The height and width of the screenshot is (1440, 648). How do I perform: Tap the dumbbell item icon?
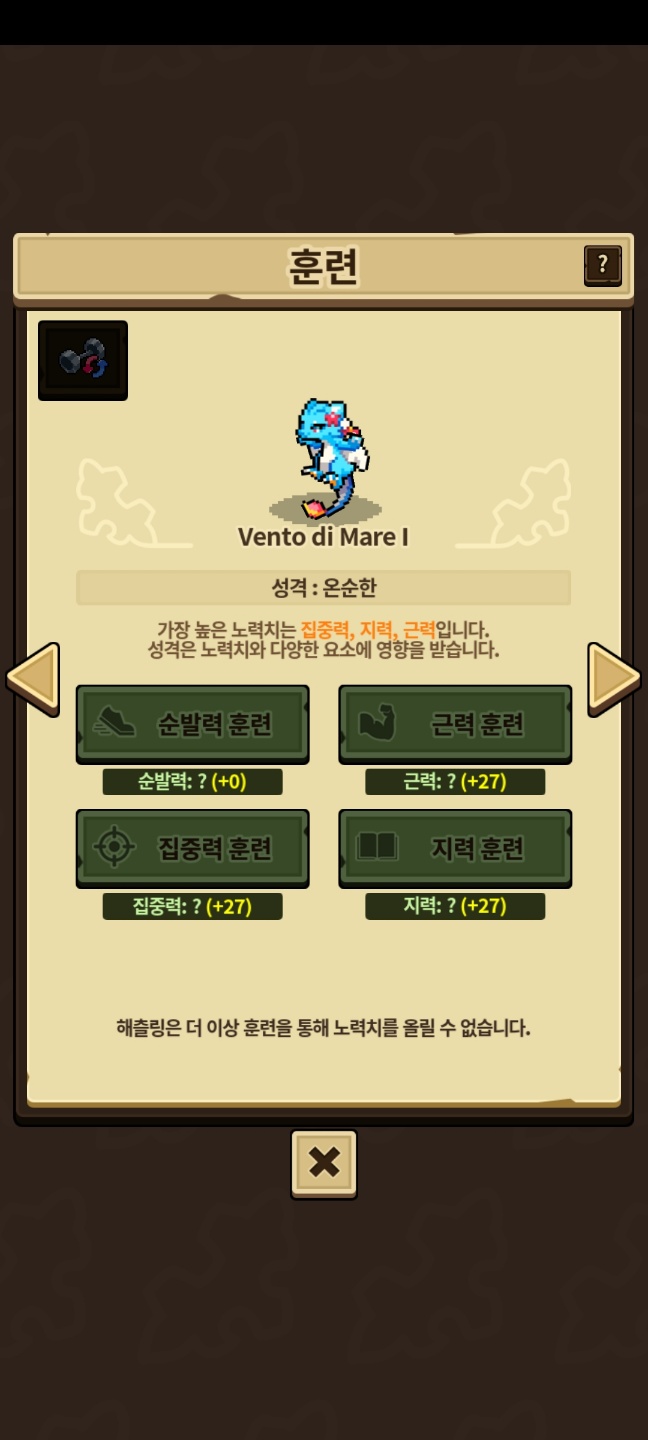pos(83,360)
